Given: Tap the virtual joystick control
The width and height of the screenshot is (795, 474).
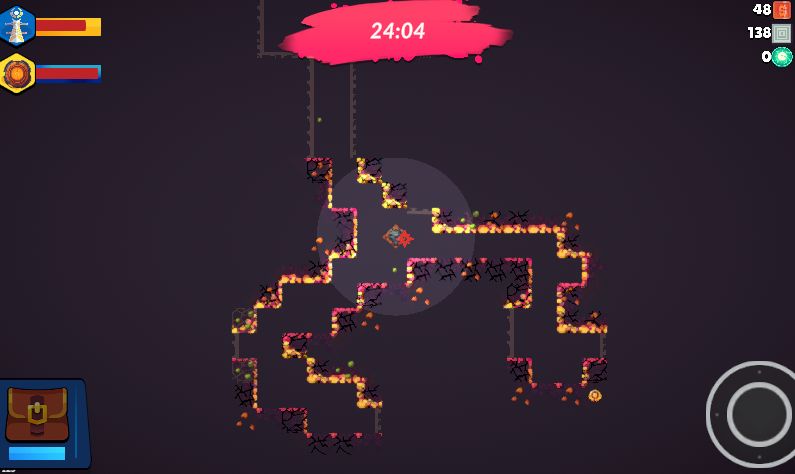Looking at the screenshot, I should [x=759, y=413].
